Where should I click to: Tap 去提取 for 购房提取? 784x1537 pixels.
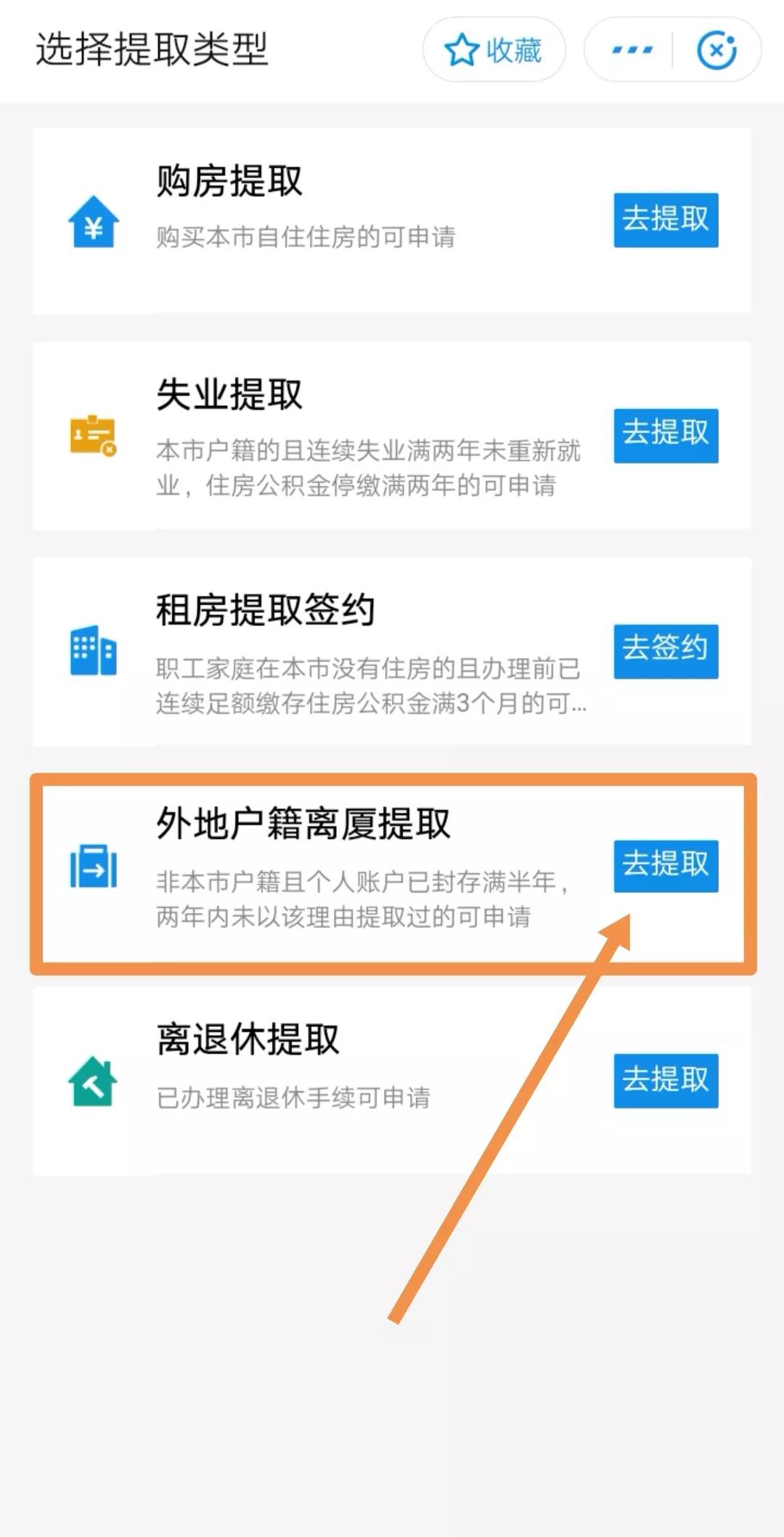pos(666,219)
